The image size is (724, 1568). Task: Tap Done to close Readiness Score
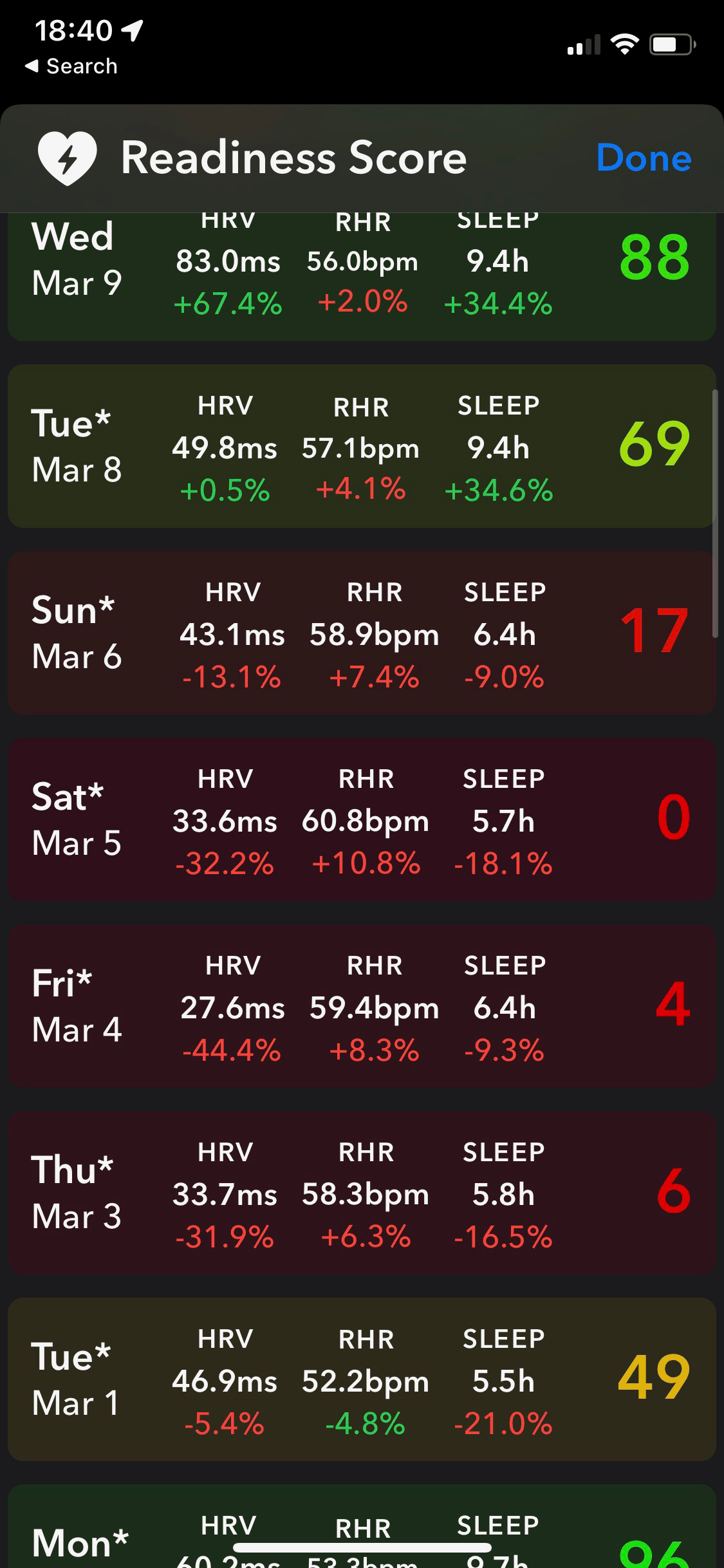(x=643, y=158)
